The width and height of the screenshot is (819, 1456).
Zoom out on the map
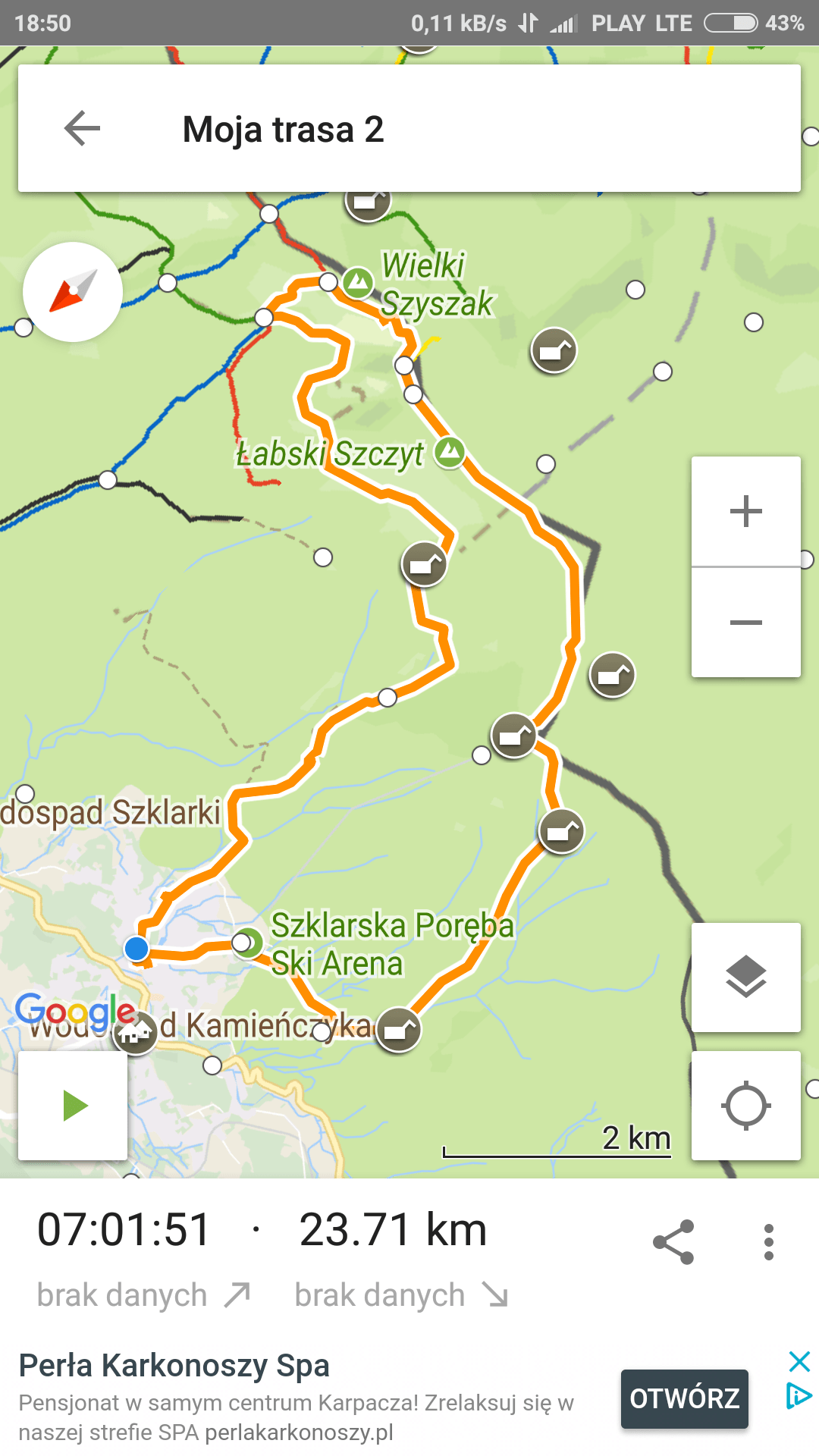tap(745, 623)
